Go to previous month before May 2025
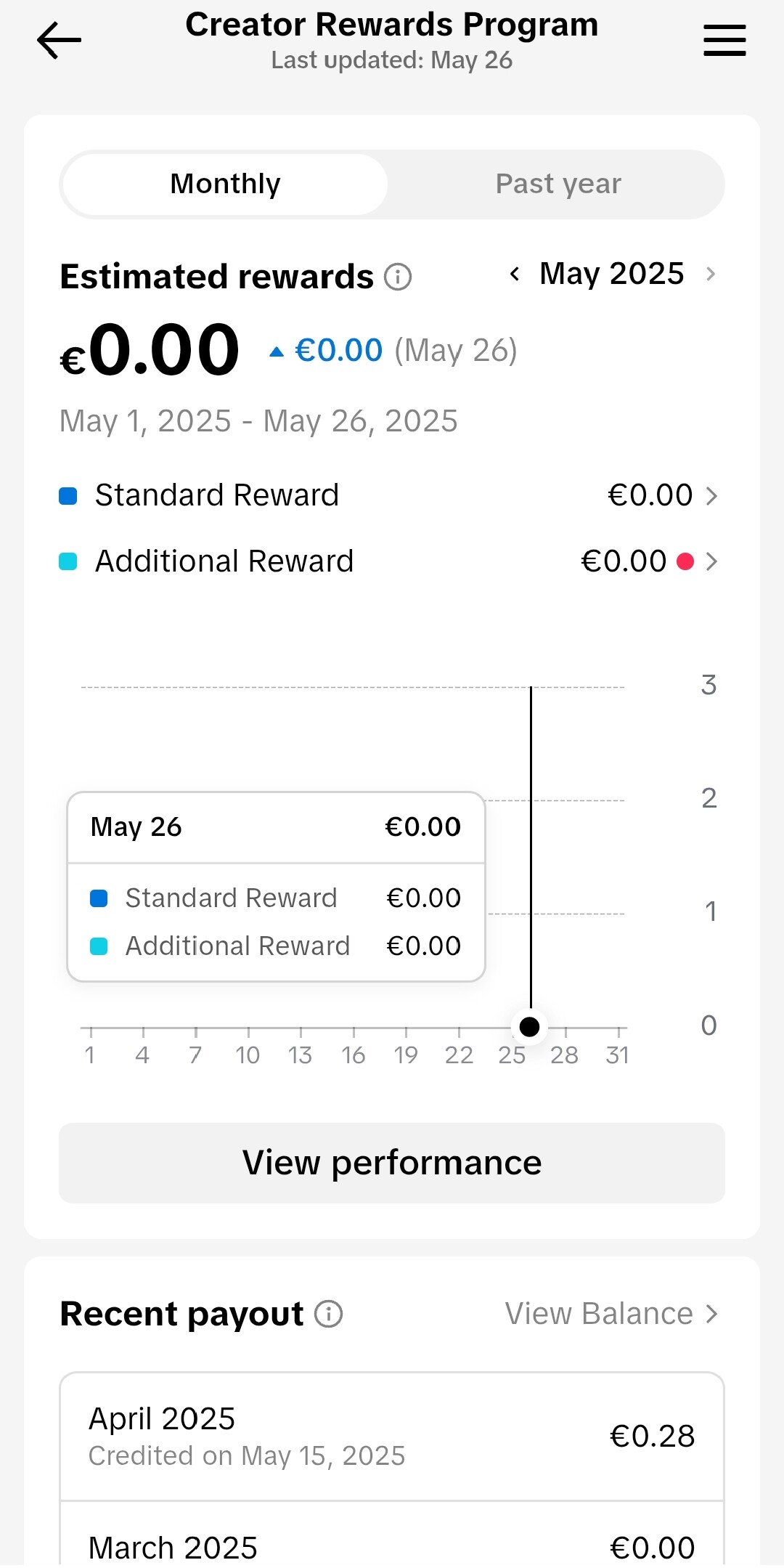 tap(515, 274)
